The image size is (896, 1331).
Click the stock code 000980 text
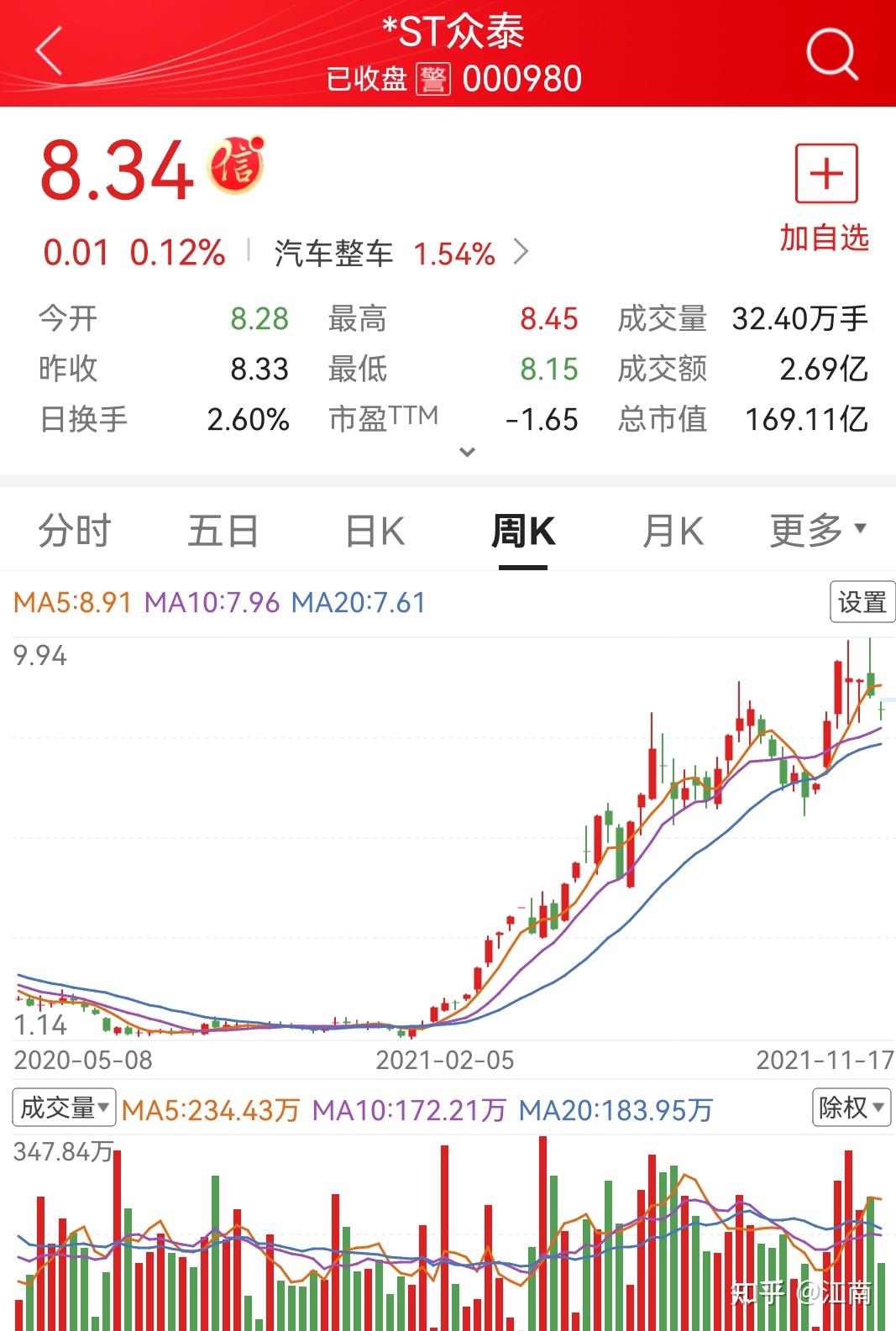[518, 78]
